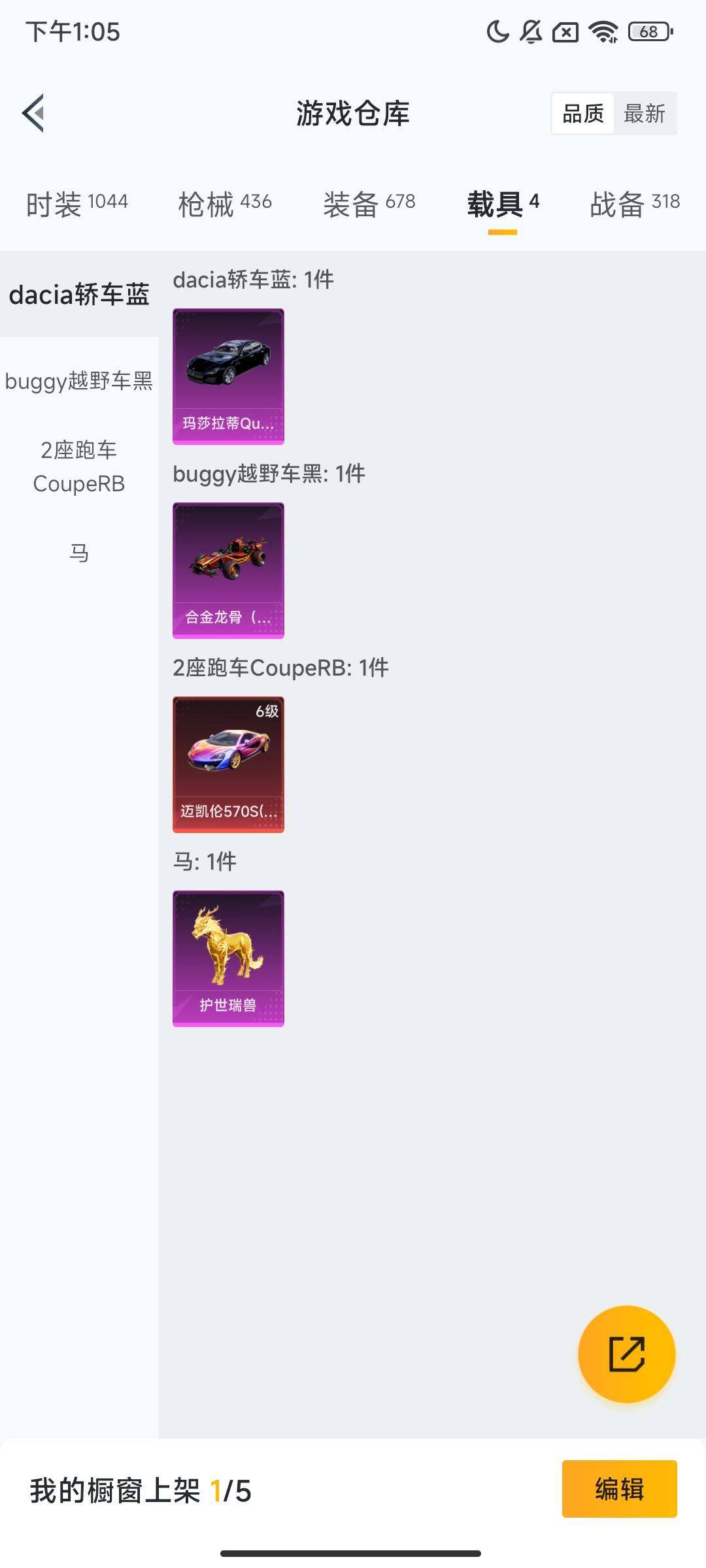The image size is (706, 1568).
Task: Tap the muted notifications bell icon
Action: pos(529,33)
